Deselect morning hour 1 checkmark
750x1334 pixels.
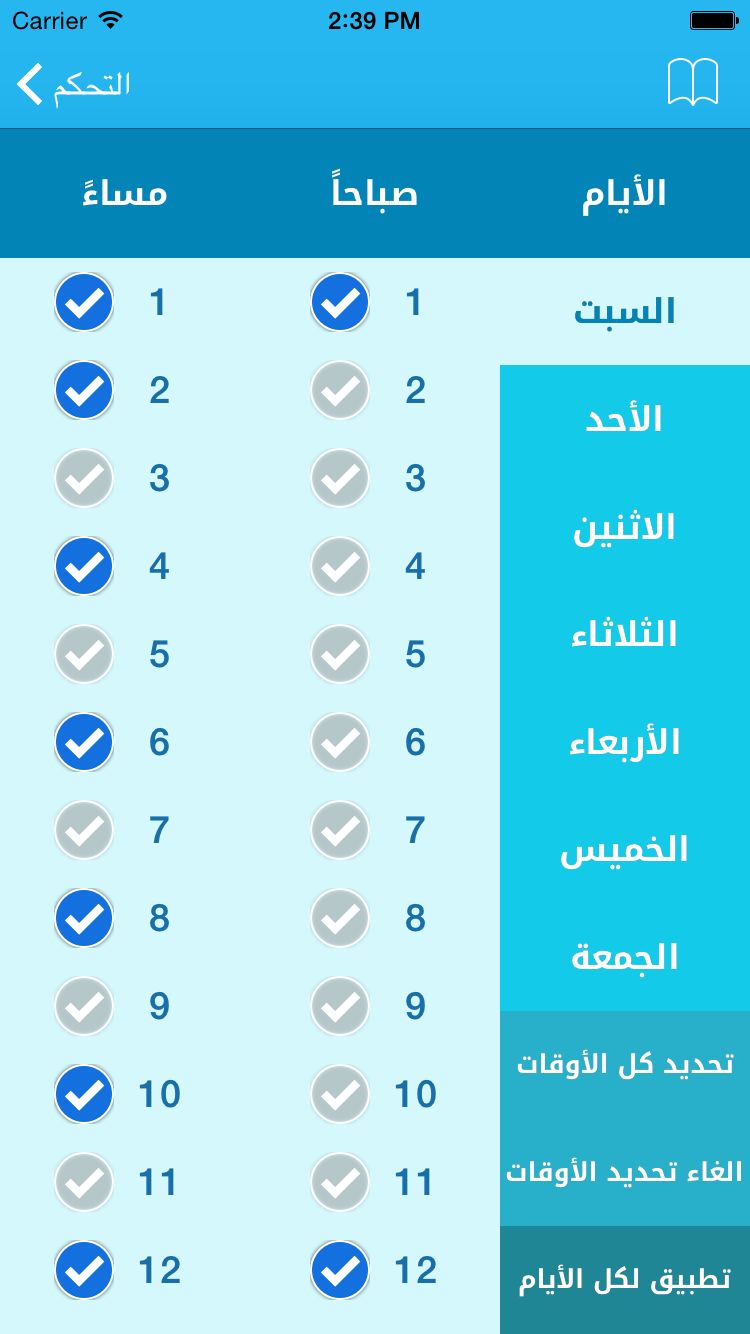click(339, 302)
